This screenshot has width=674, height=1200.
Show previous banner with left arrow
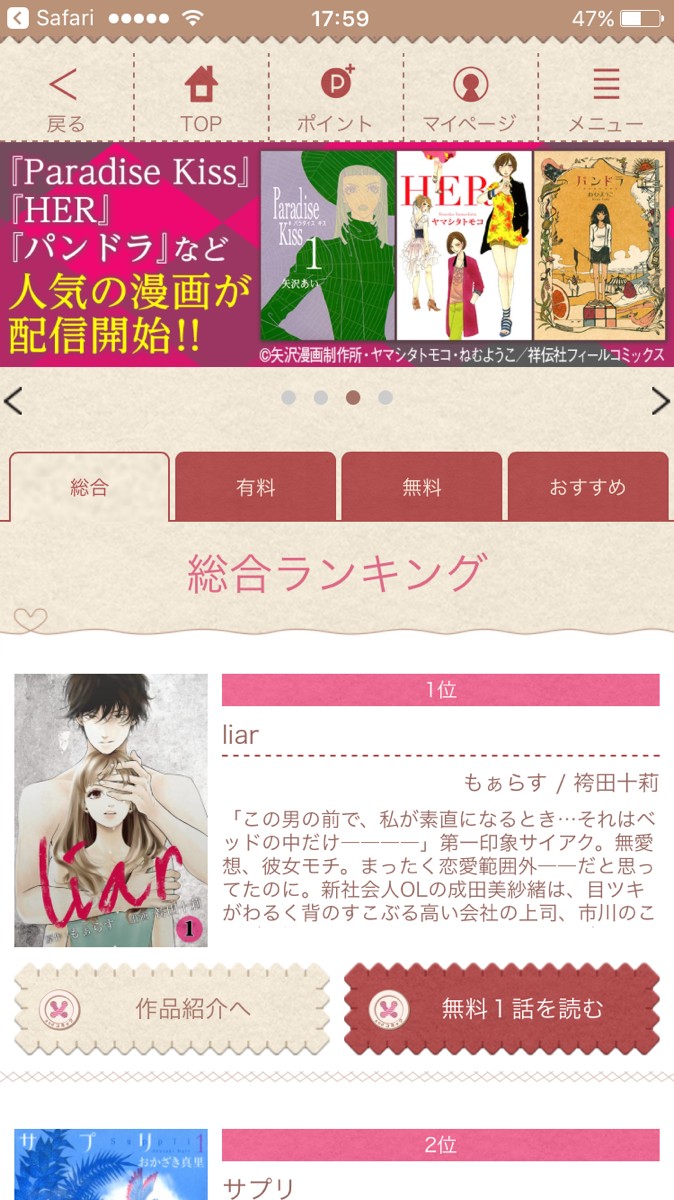click(14, 401)
